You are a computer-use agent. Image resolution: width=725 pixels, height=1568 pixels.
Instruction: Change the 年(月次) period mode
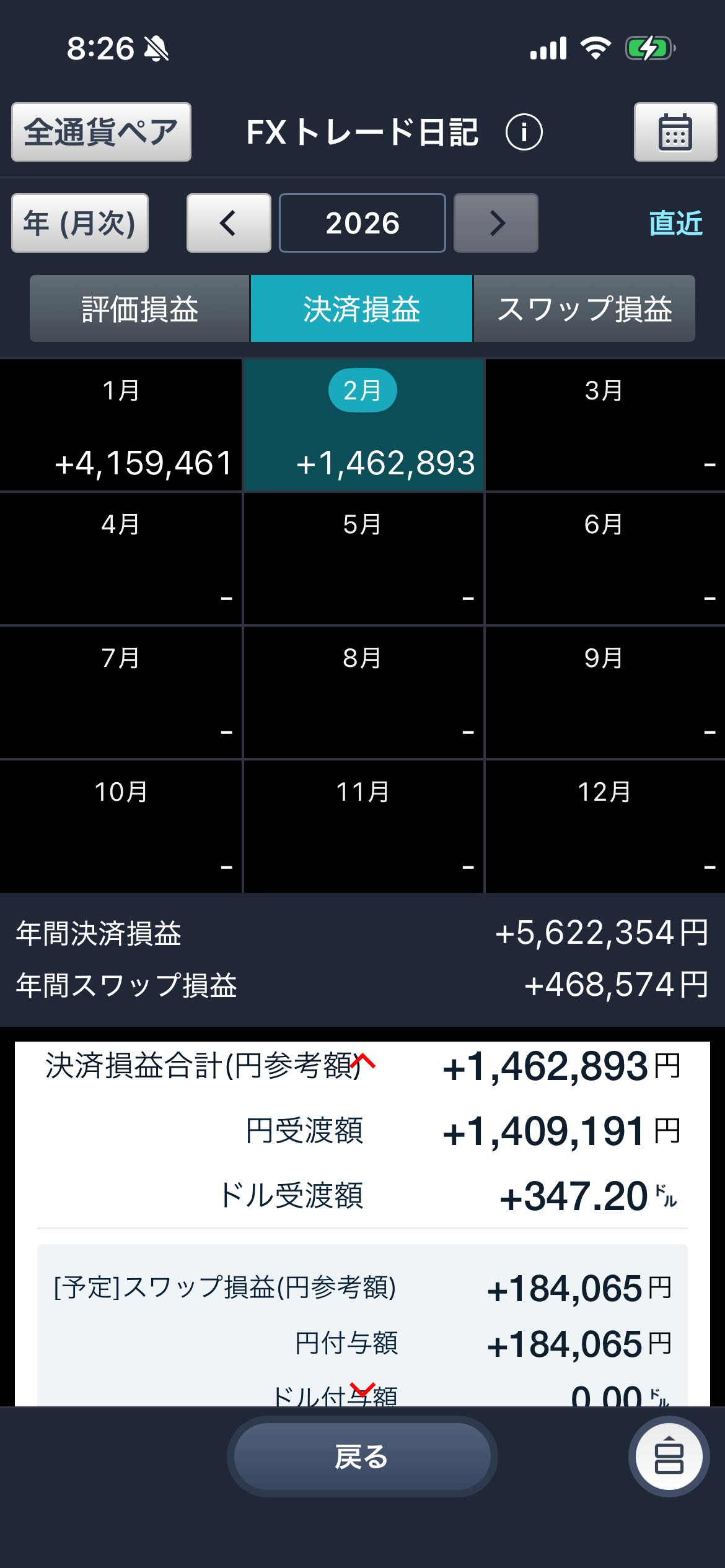[x=80, y=223]
